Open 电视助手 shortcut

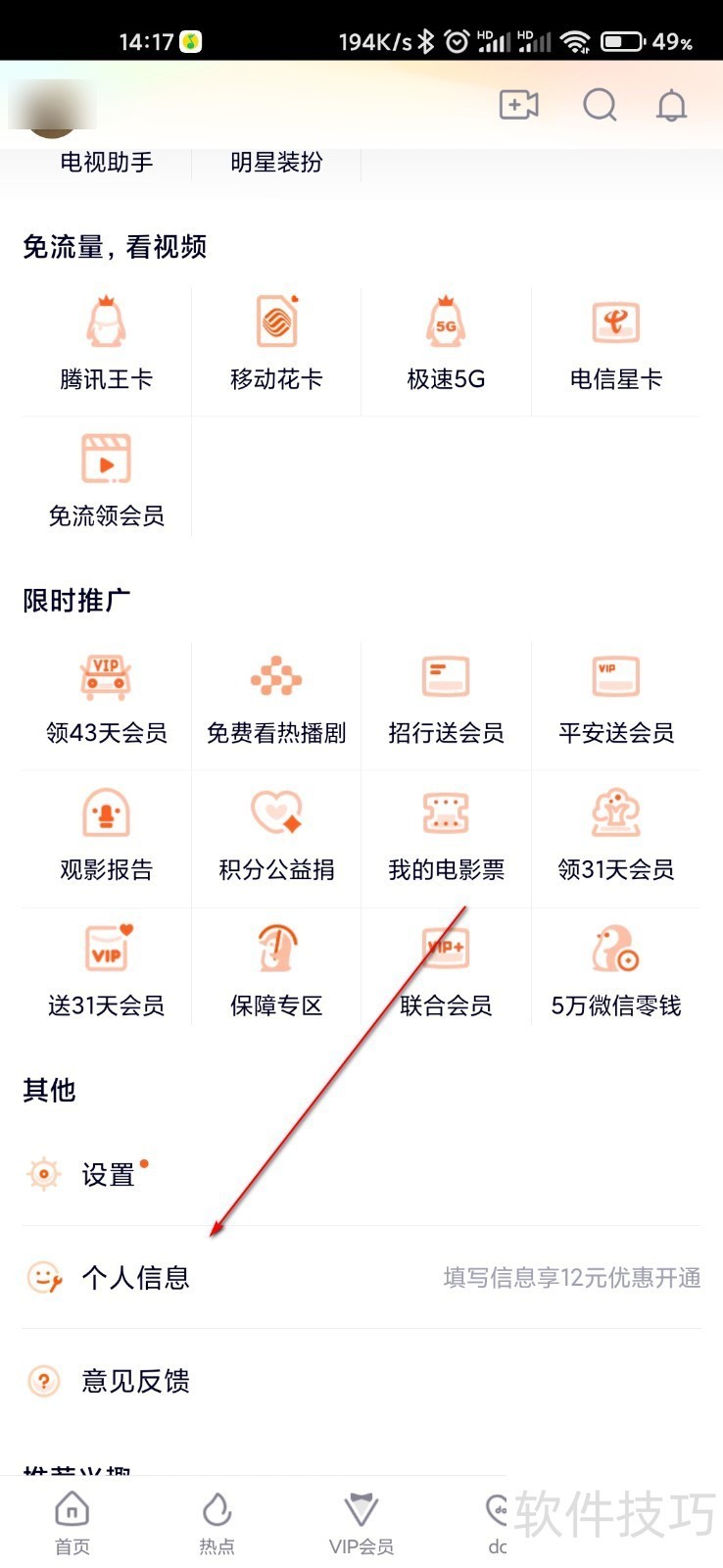coord(107,163)
